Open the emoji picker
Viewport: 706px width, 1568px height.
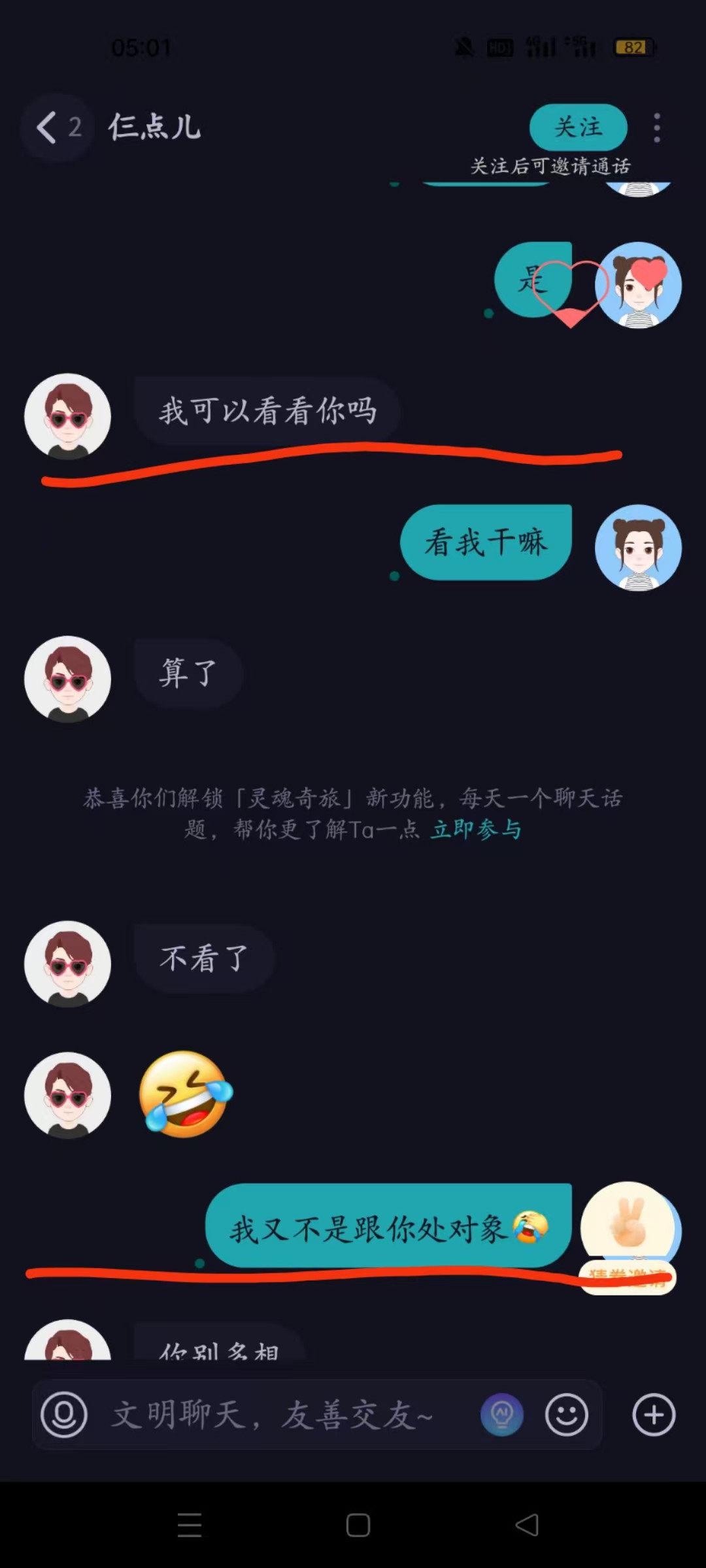point(566,1414)
